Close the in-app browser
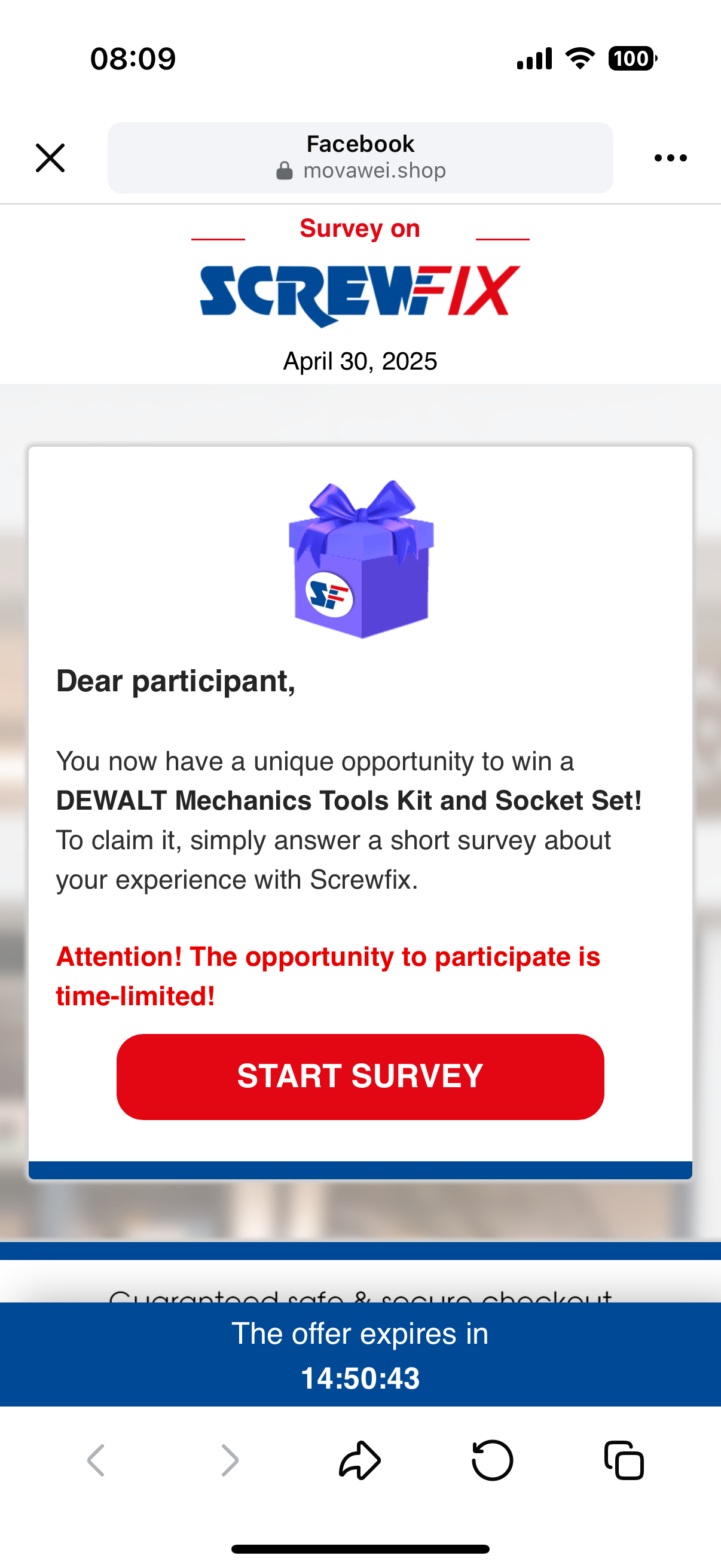This screenshot has width=721, height=1568. [50, 158]
